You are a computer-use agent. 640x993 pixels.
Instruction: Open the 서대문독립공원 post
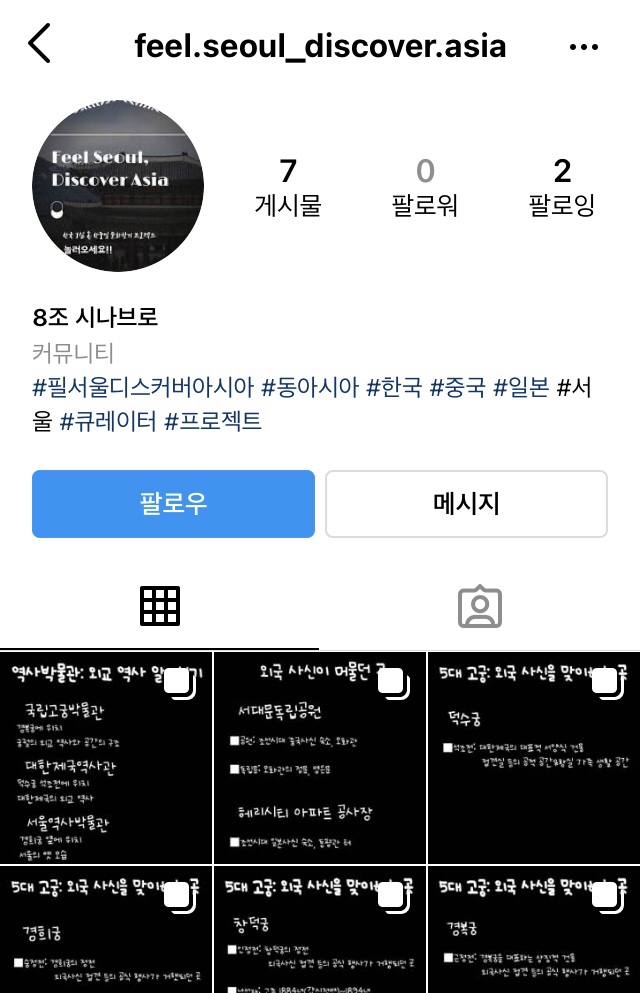click(319, 757)
